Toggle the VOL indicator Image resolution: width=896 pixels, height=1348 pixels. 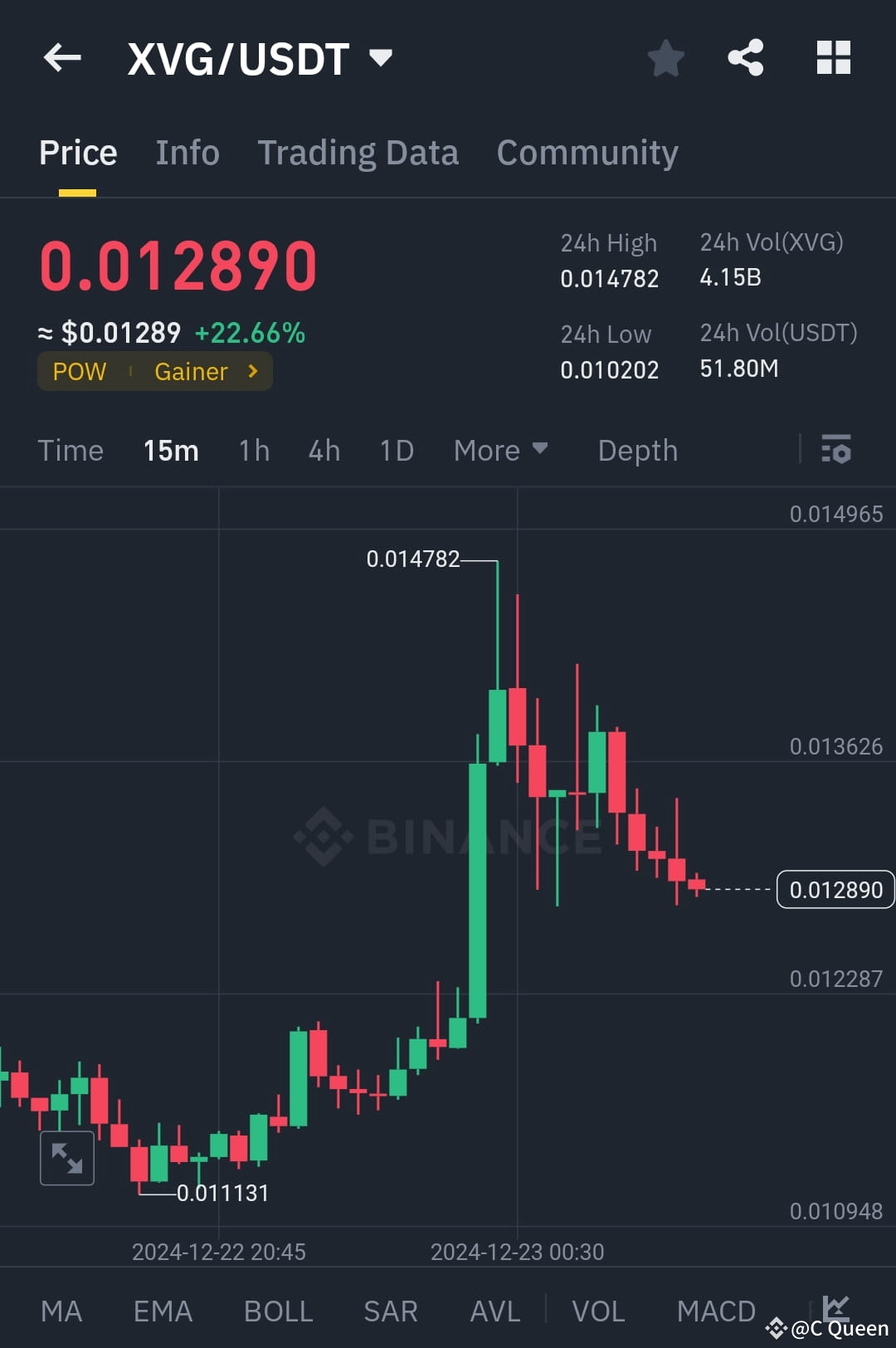point(598,1310)
